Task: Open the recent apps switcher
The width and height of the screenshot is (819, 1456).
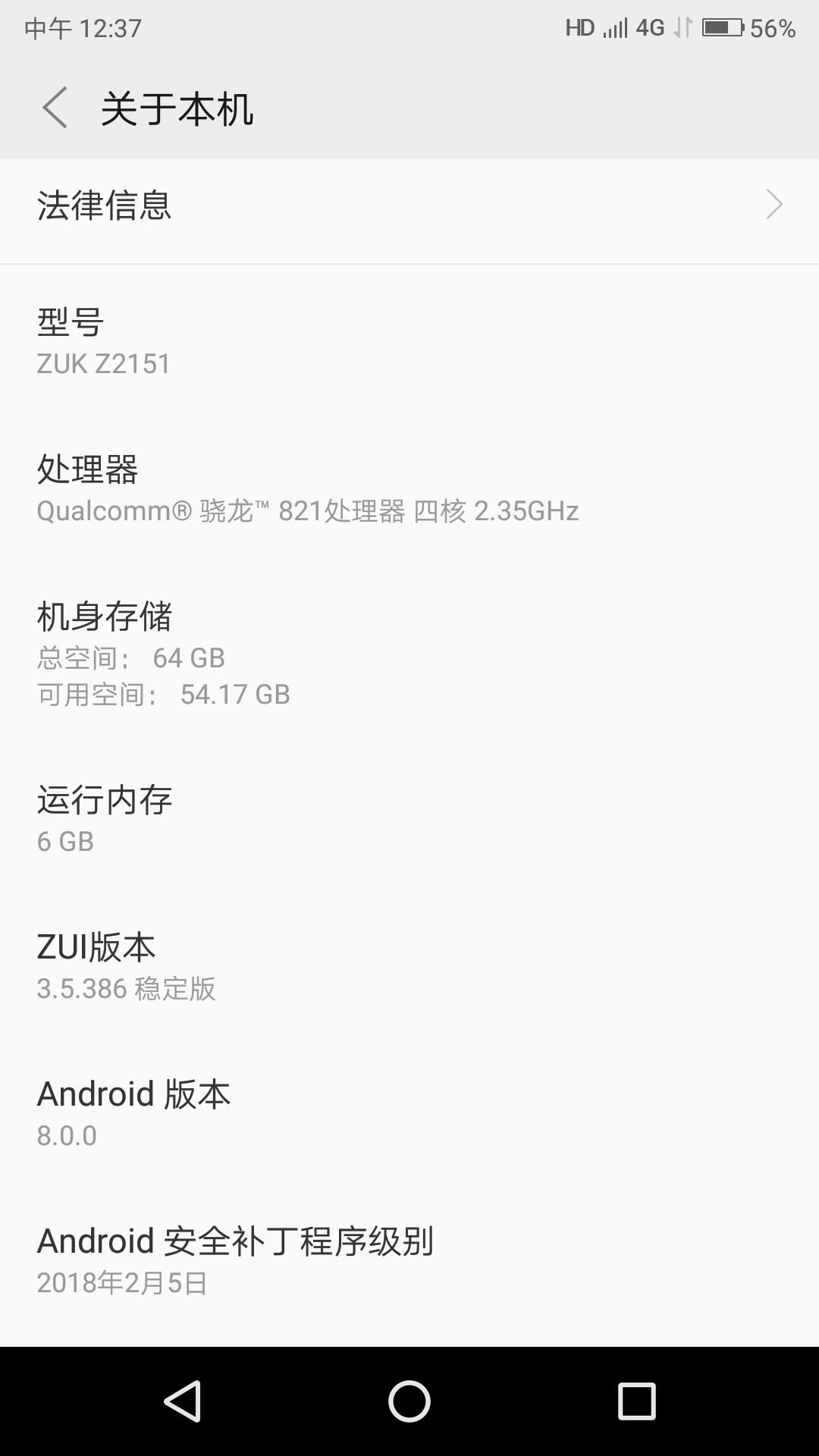Action: click(x=636, y=1401)
